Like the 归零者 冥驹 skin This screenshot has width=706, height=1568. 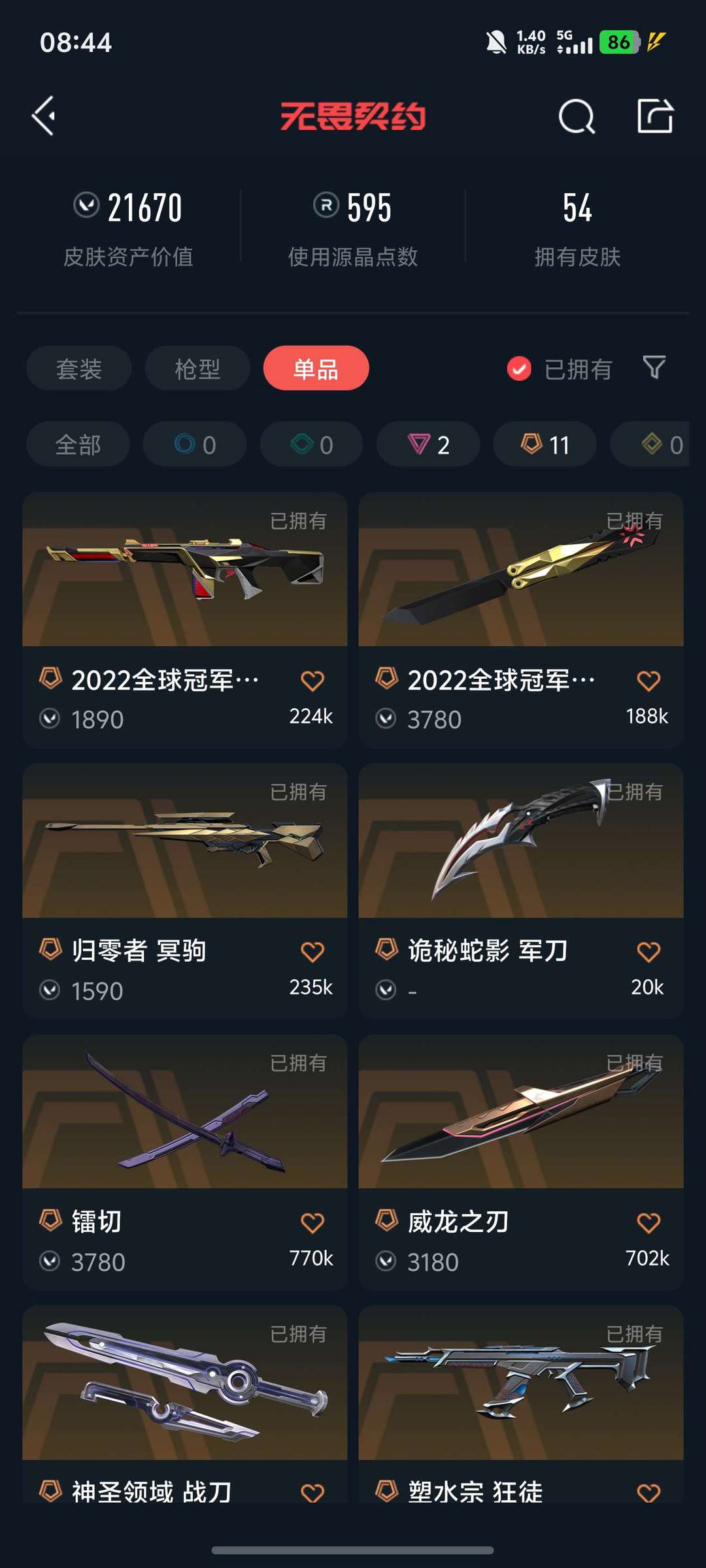pyautogui.click(x=312, y=952)
